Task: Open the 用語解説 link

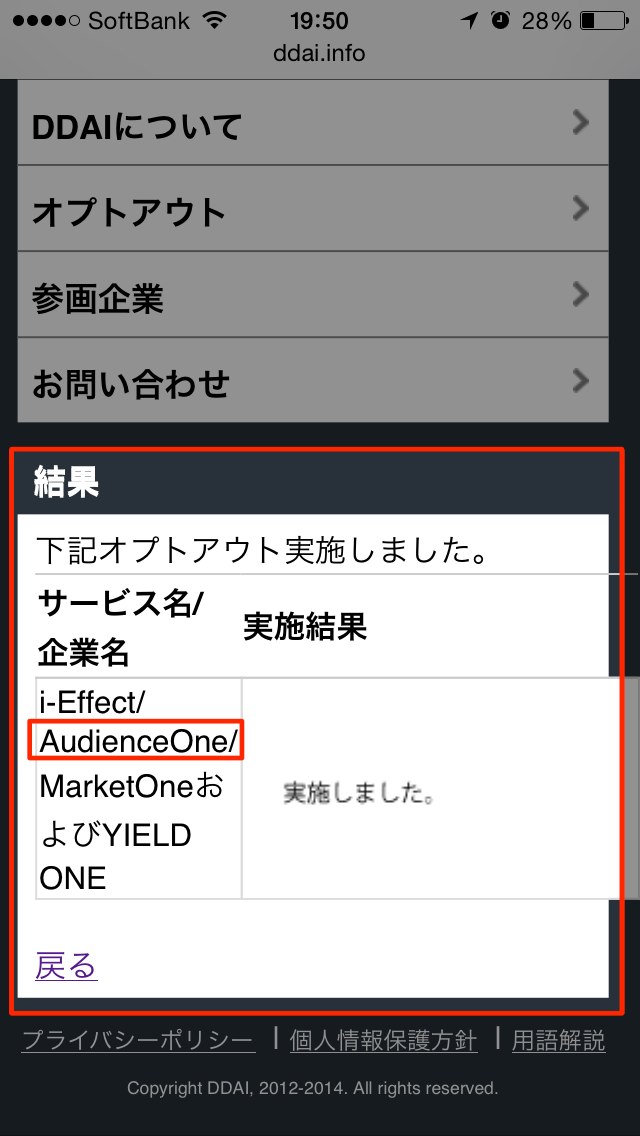Action: [x=559, y=1041]
